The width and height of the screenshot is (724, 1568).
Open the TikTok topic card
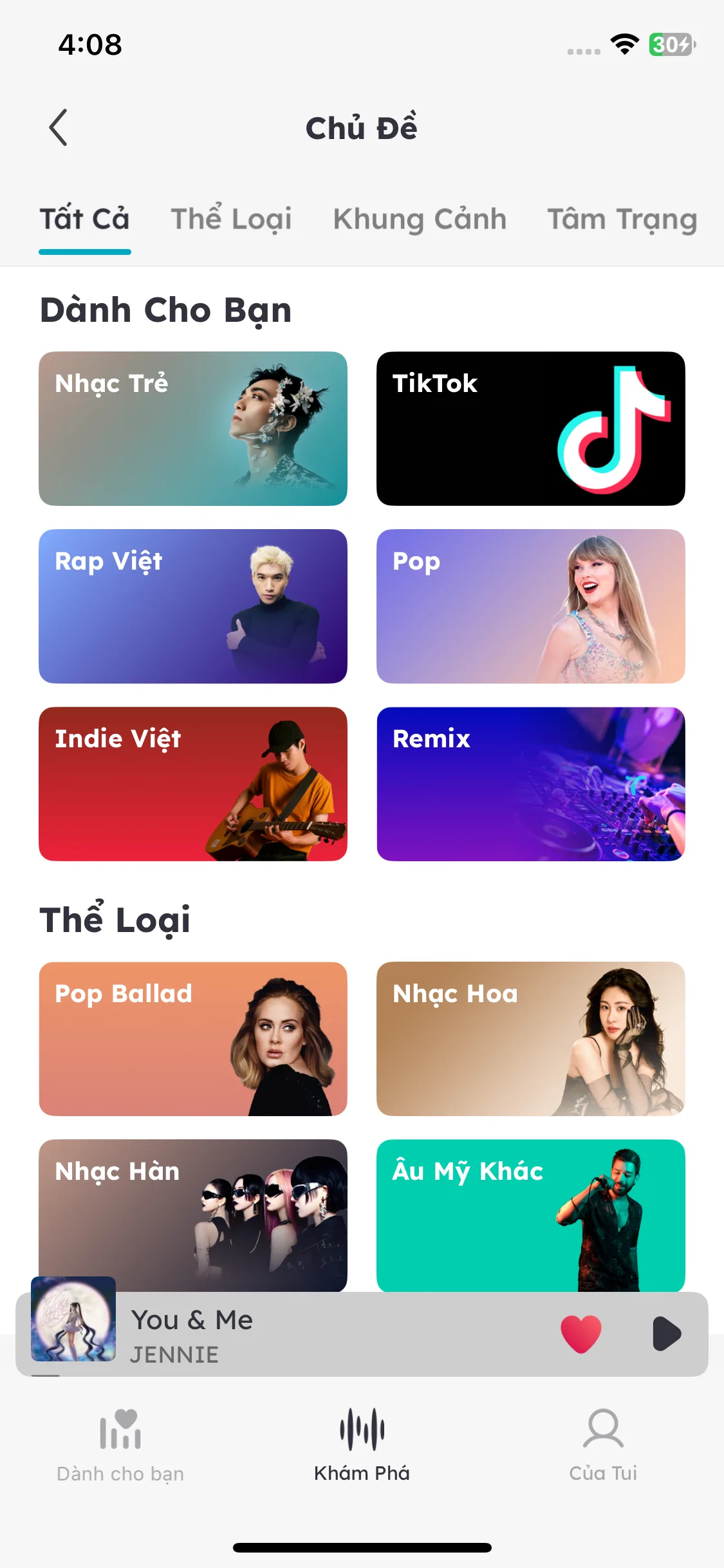point(530,429)
